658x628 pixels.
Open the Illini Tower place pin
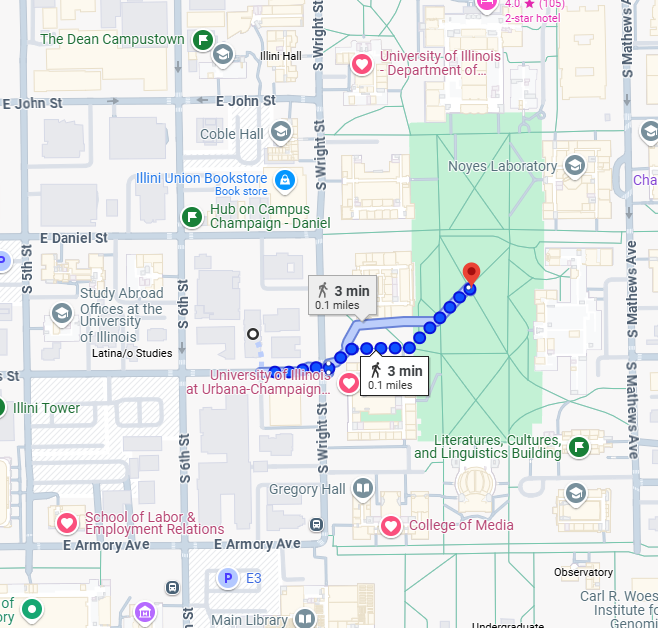[x=2, y=408]
